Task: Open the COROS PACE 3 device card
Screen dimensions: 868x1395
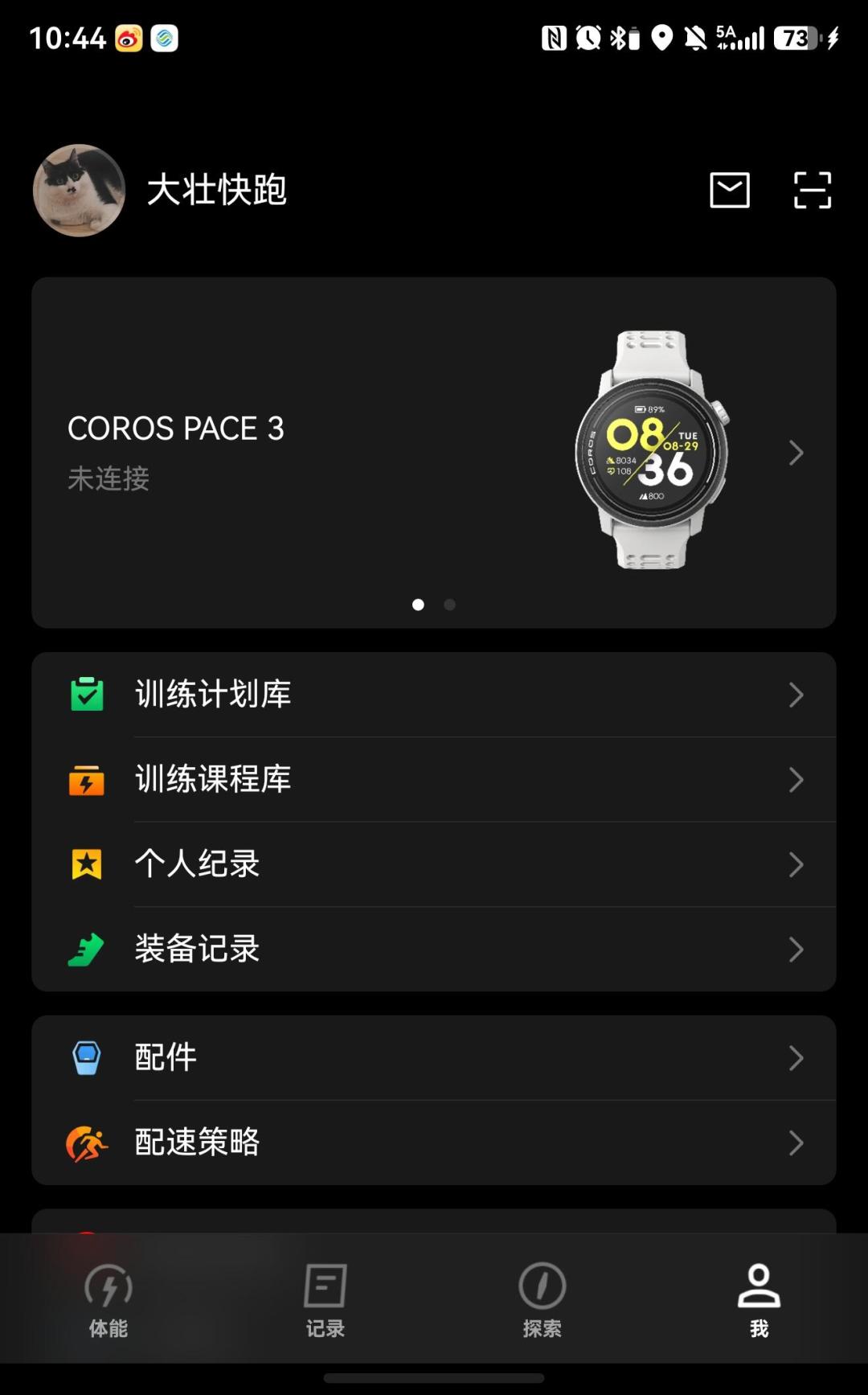Action: click(434, 453)
